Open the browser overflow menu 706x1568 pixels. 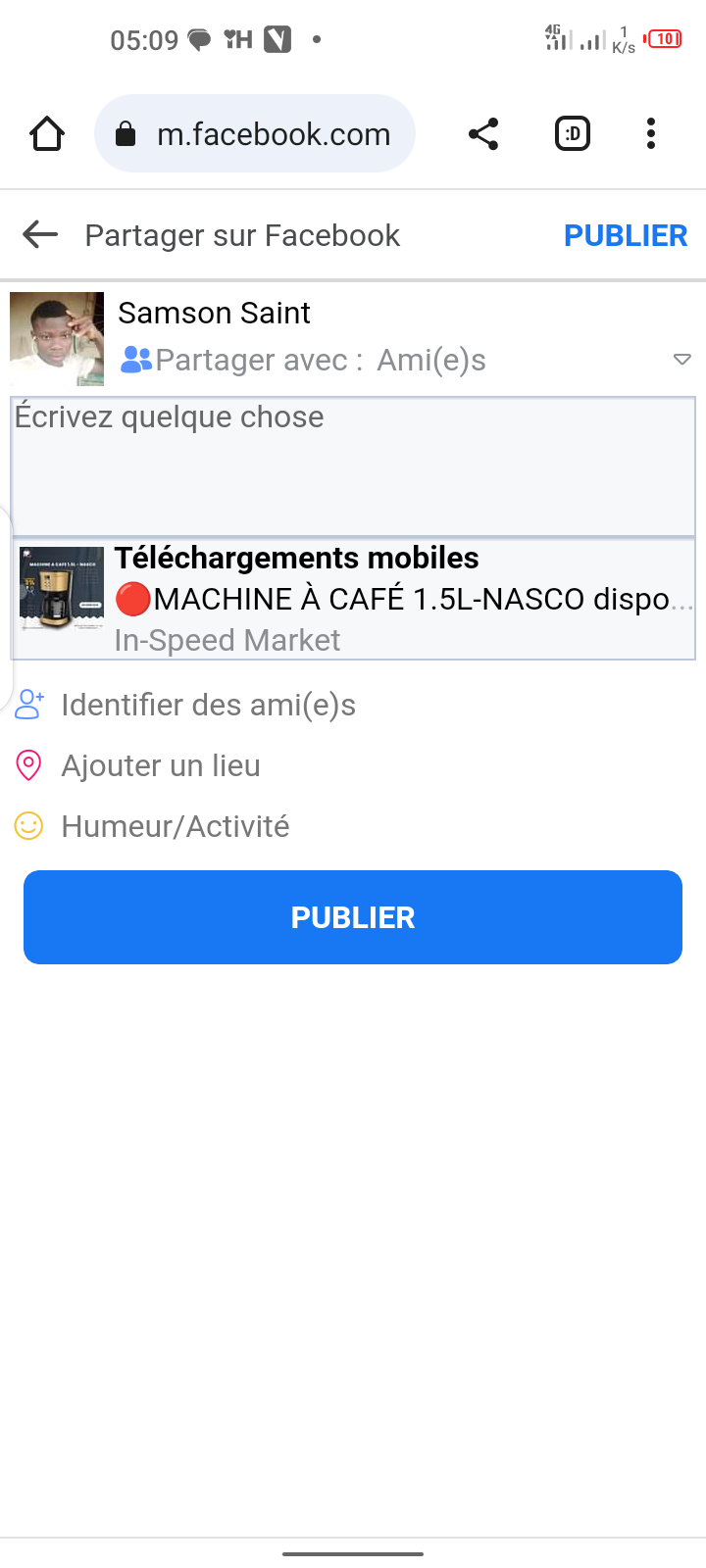click(651, 133)
